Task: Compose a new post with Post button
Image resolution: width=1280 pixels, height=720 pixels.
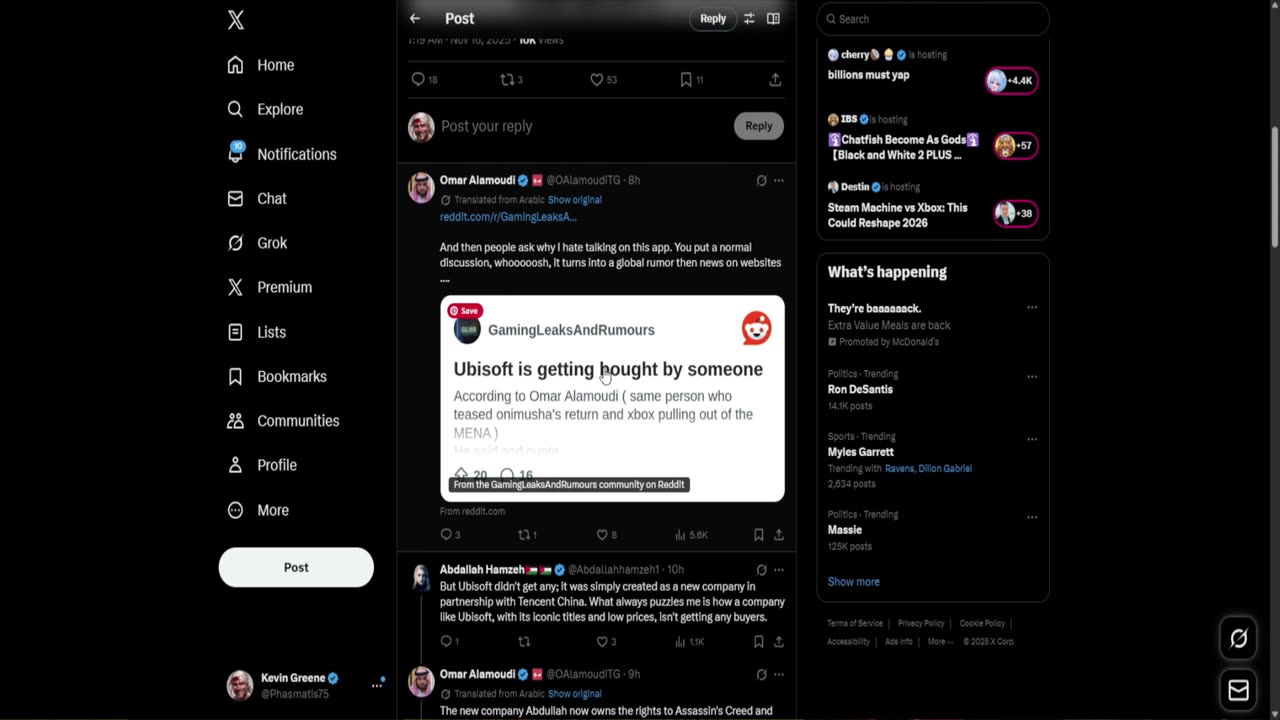Action: 296,567
